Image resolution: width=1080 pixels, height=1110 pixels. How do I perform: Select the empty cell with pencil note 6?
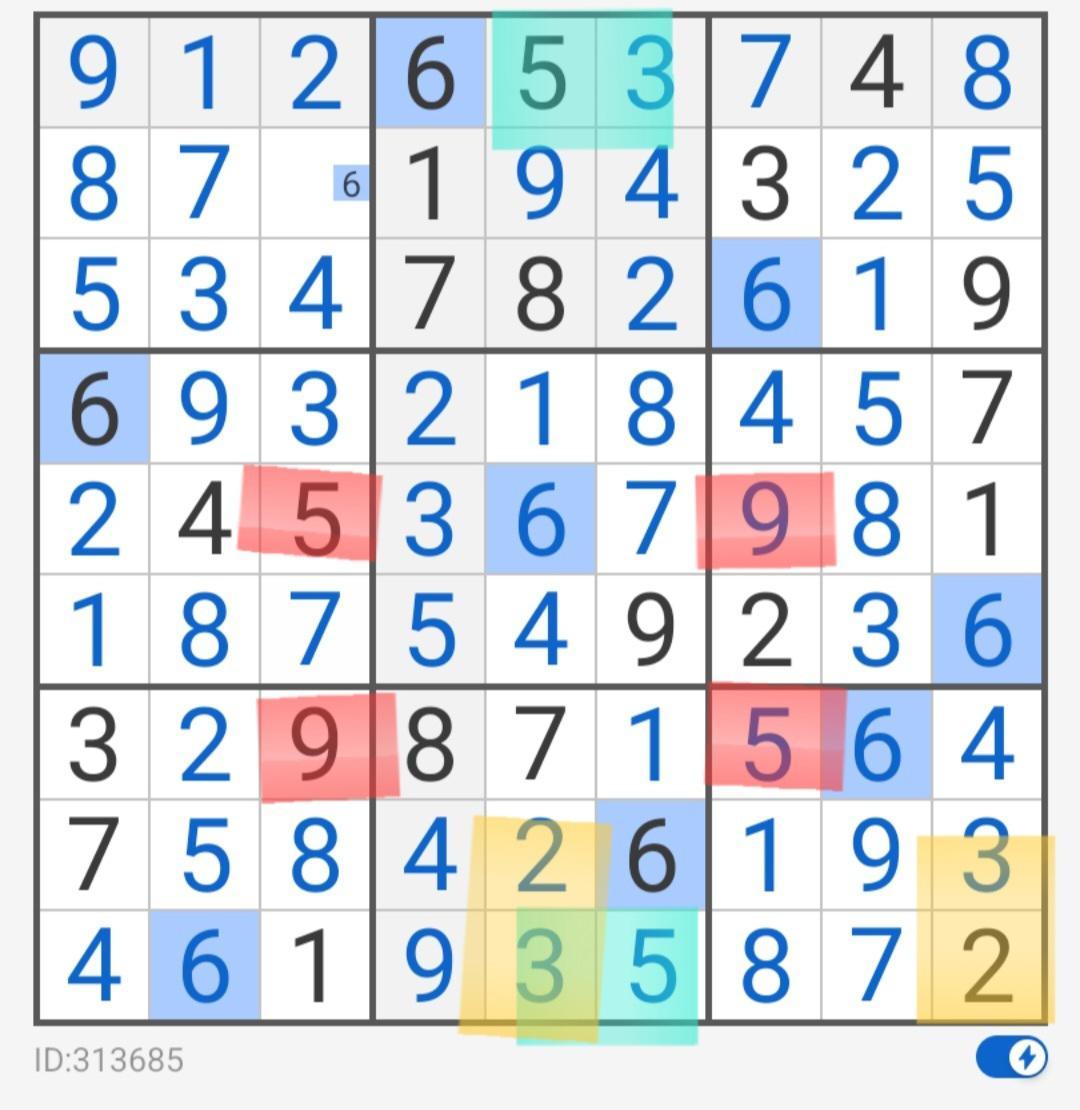click(313, 184)
